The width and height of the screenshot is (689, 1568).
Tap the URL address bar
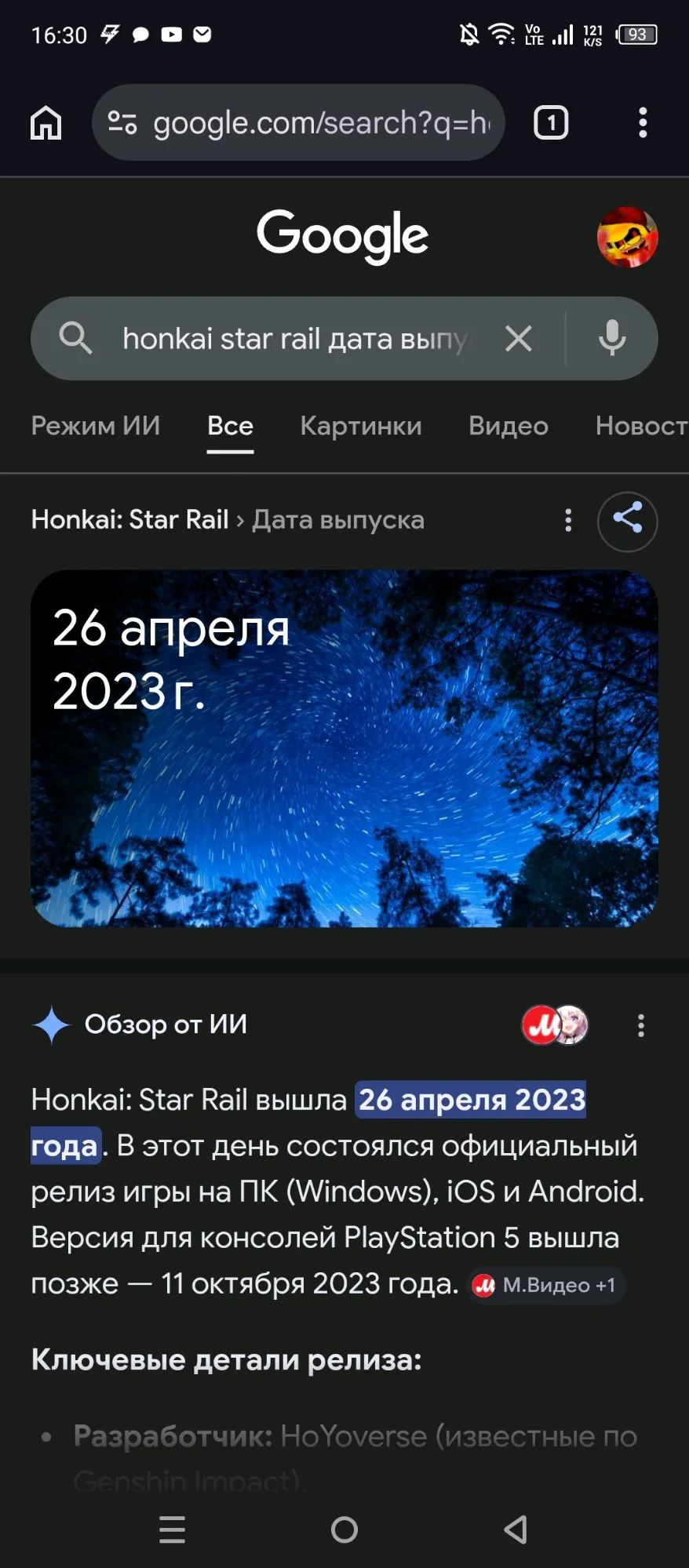314,123
